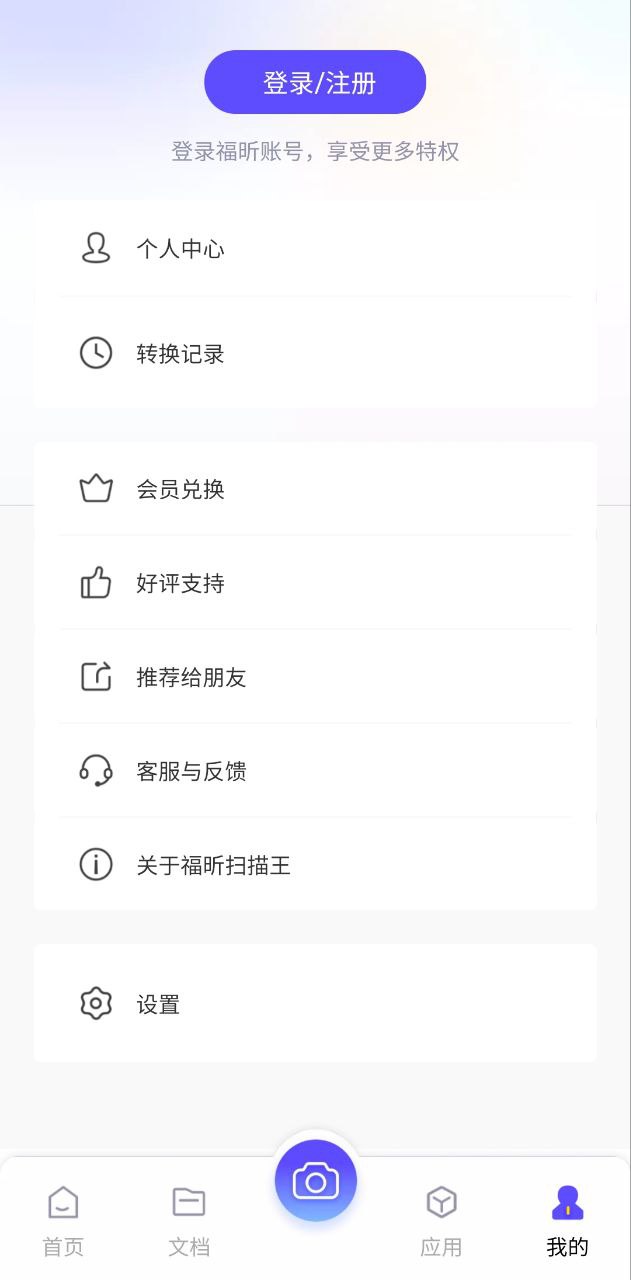Open 个人中心
Screen dimensions: 631x1280
coord(315,248)
